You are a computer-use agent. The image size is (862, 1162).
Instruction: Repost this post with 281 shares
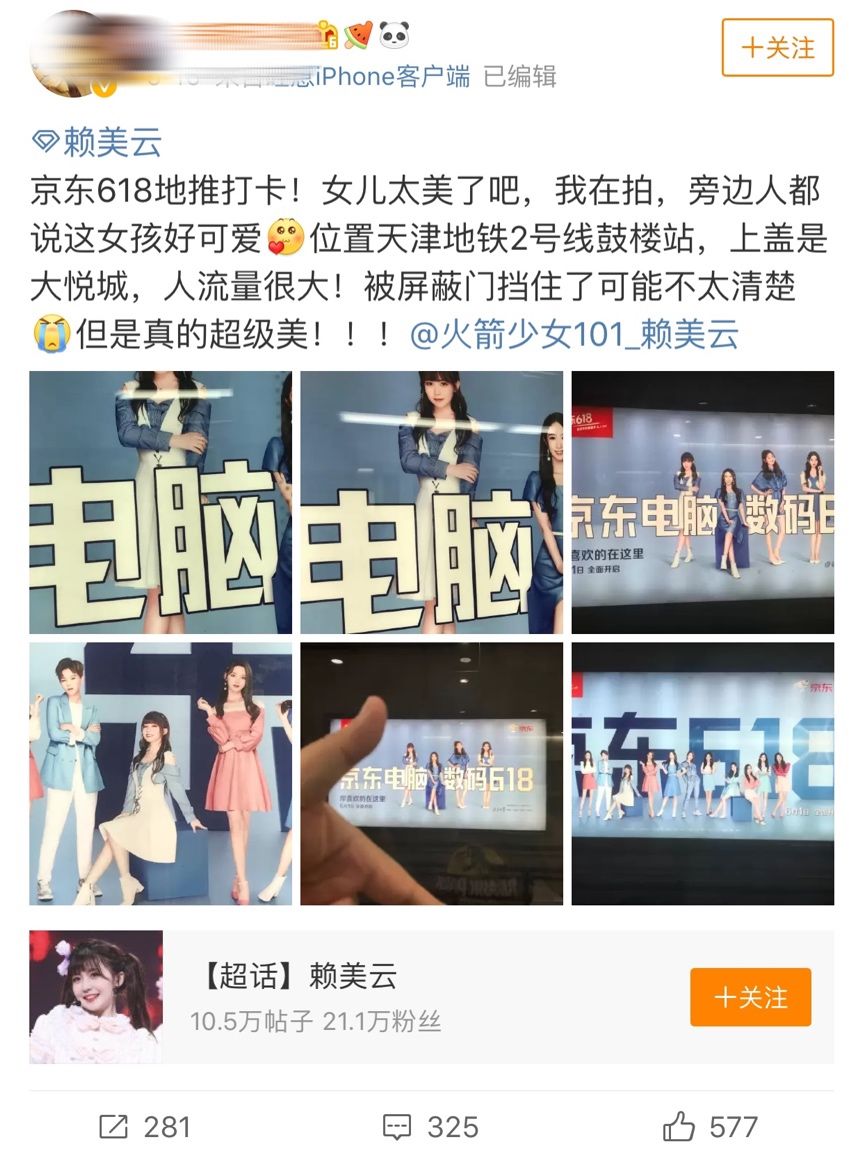[145, 1127]
